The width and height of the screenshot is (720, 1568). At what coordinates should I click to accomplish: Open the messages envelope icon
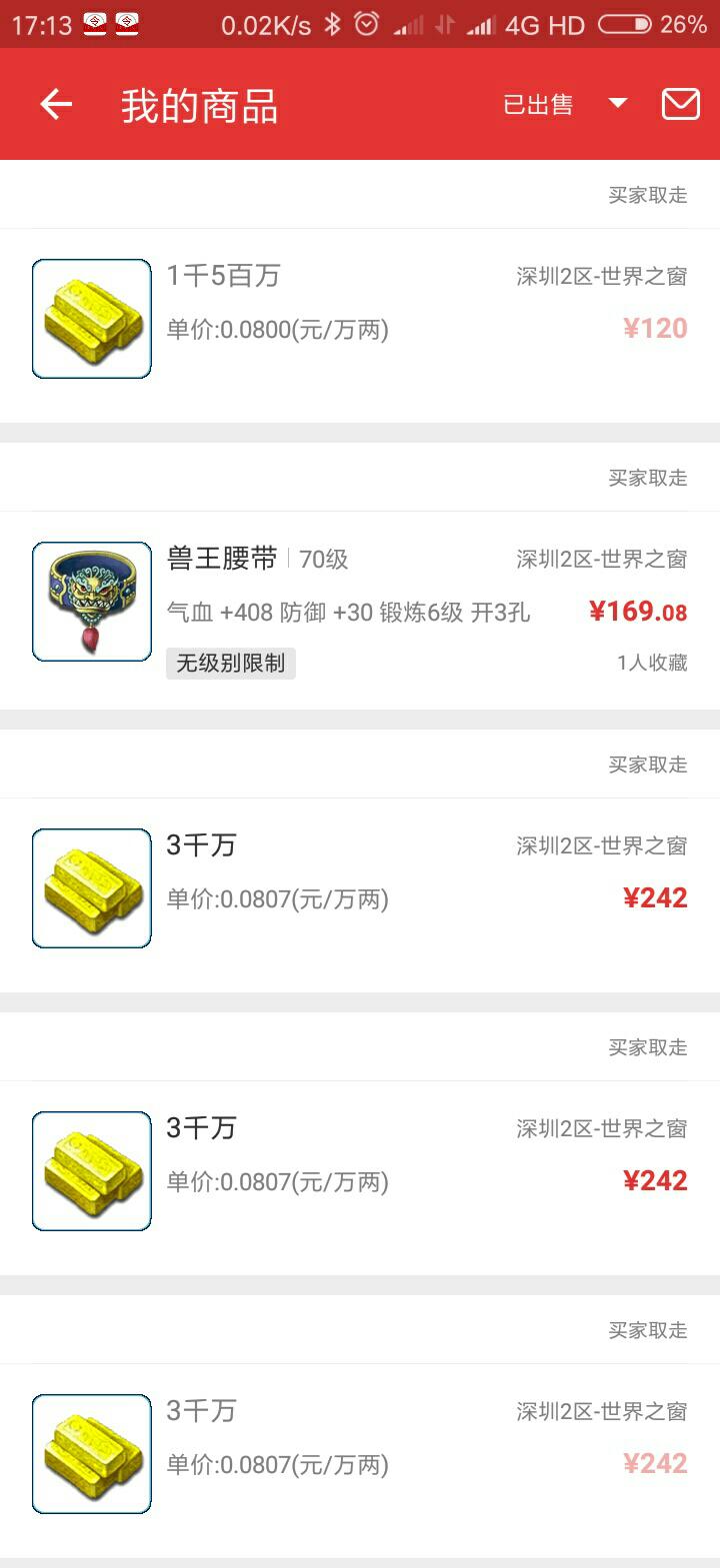680,104
